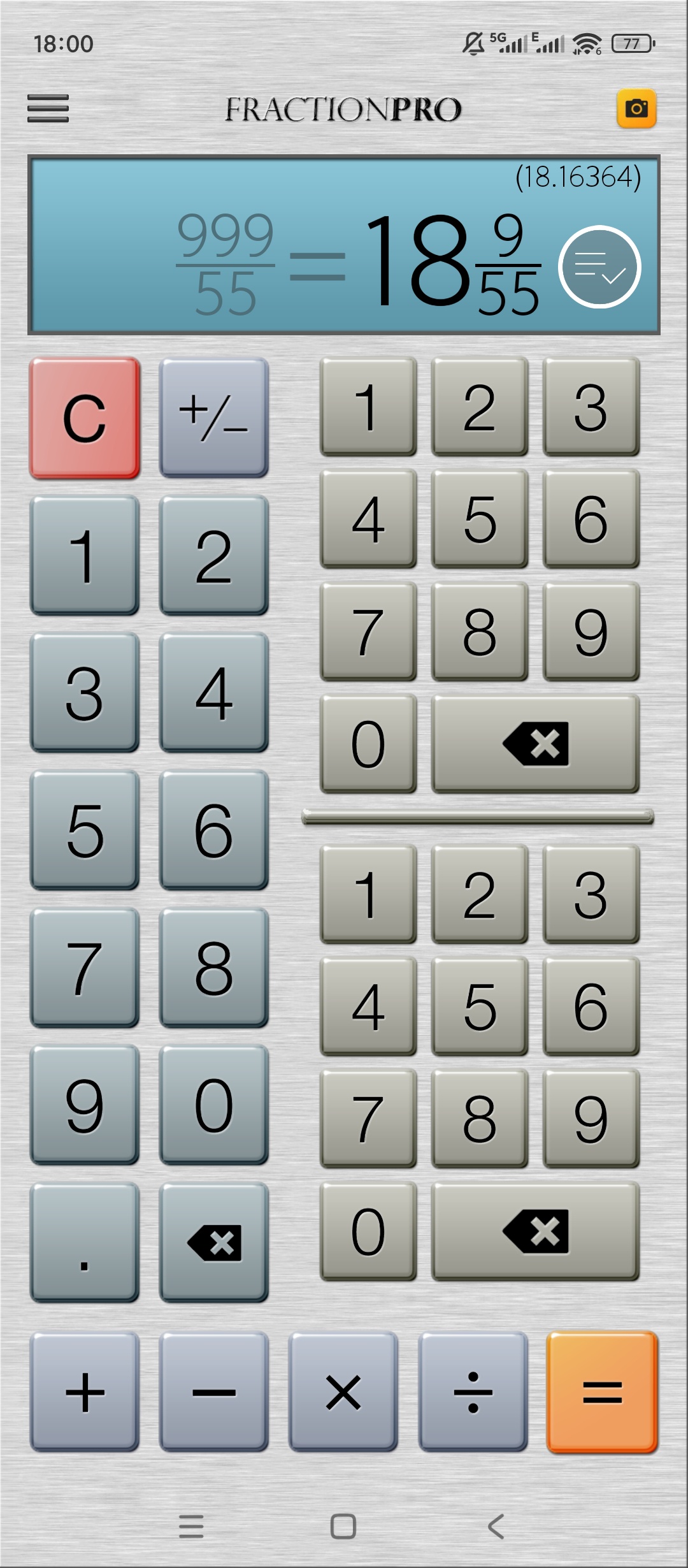Select the subtraction operator
This screenshot has width=688, height=1568.
[x=213, y=1391]
